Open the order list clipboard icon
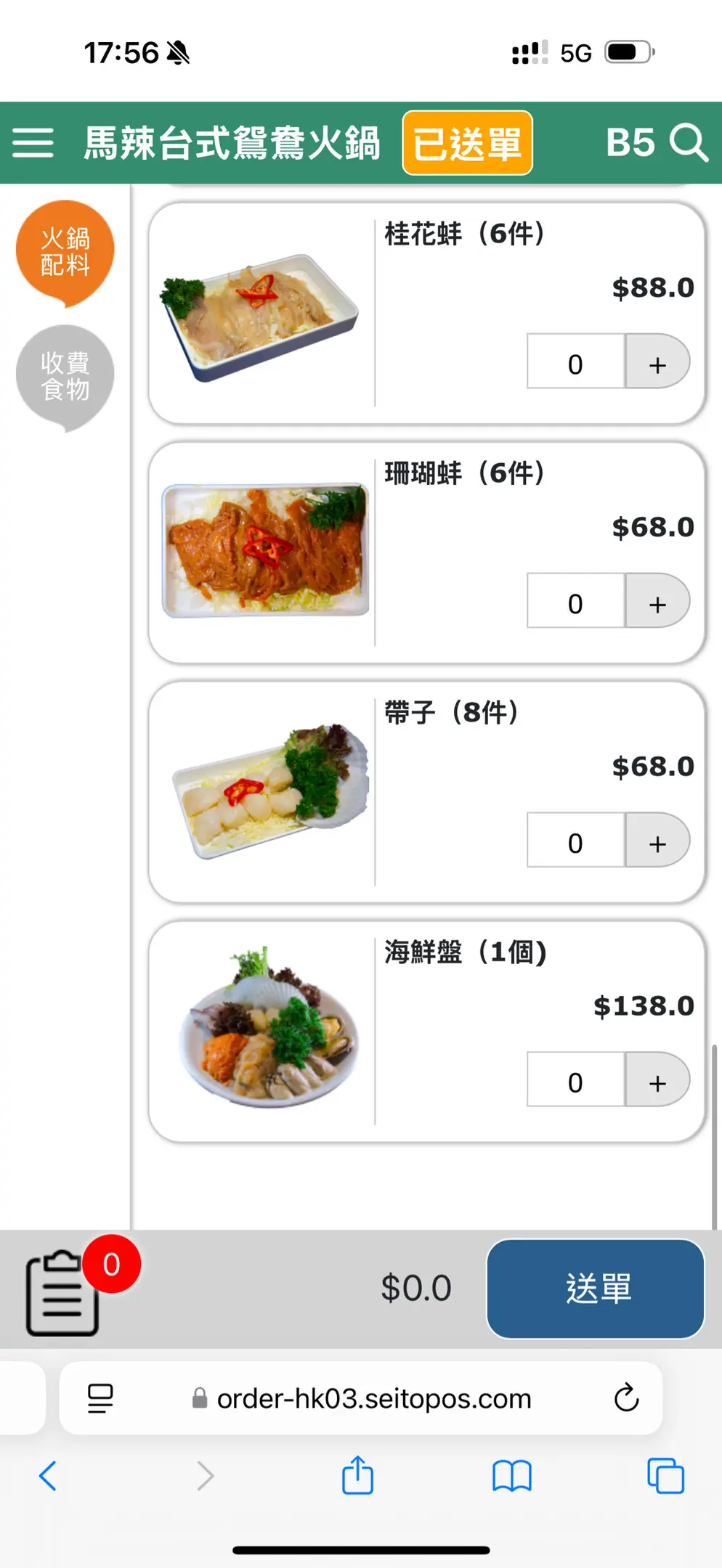This screenshot has height=1568, width=722. [x=63, y=1292]
